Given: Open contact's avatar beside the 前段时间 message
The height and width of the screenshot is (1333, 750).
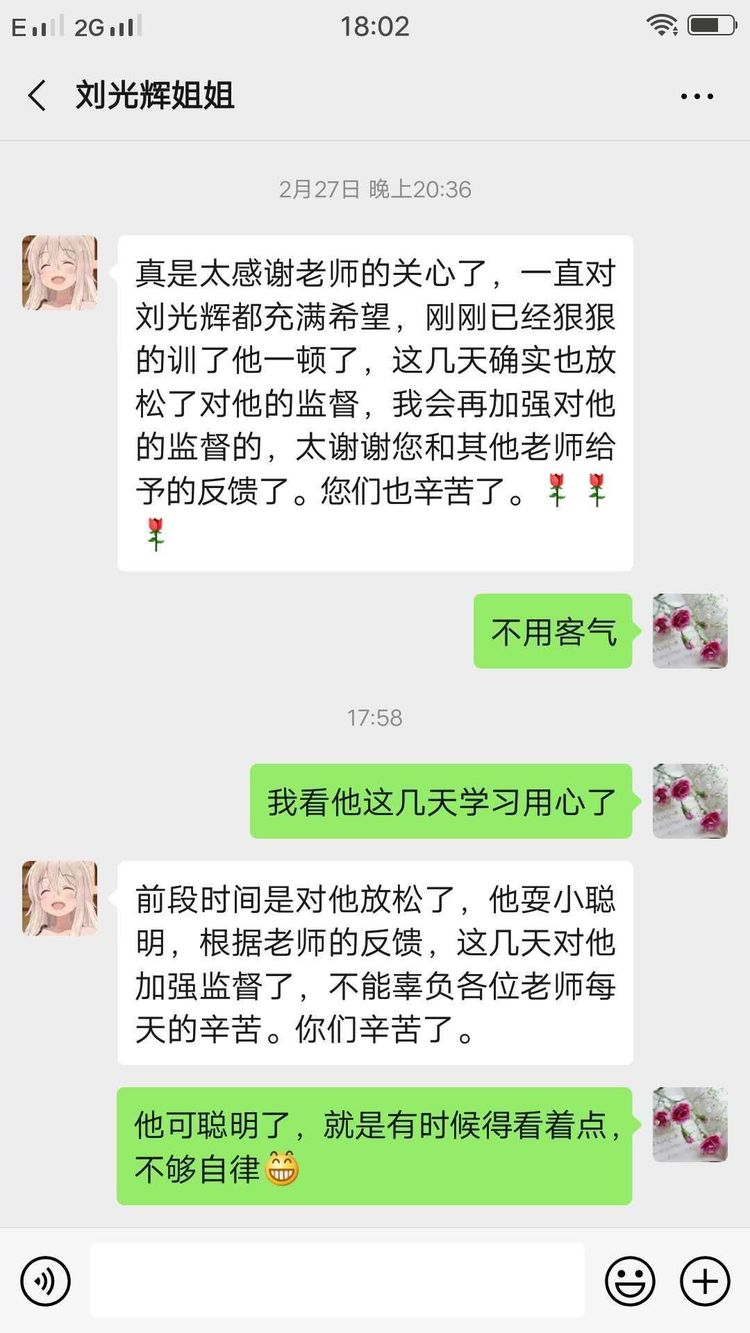Looking at the screenshot, I should click(x=60, y=898).
